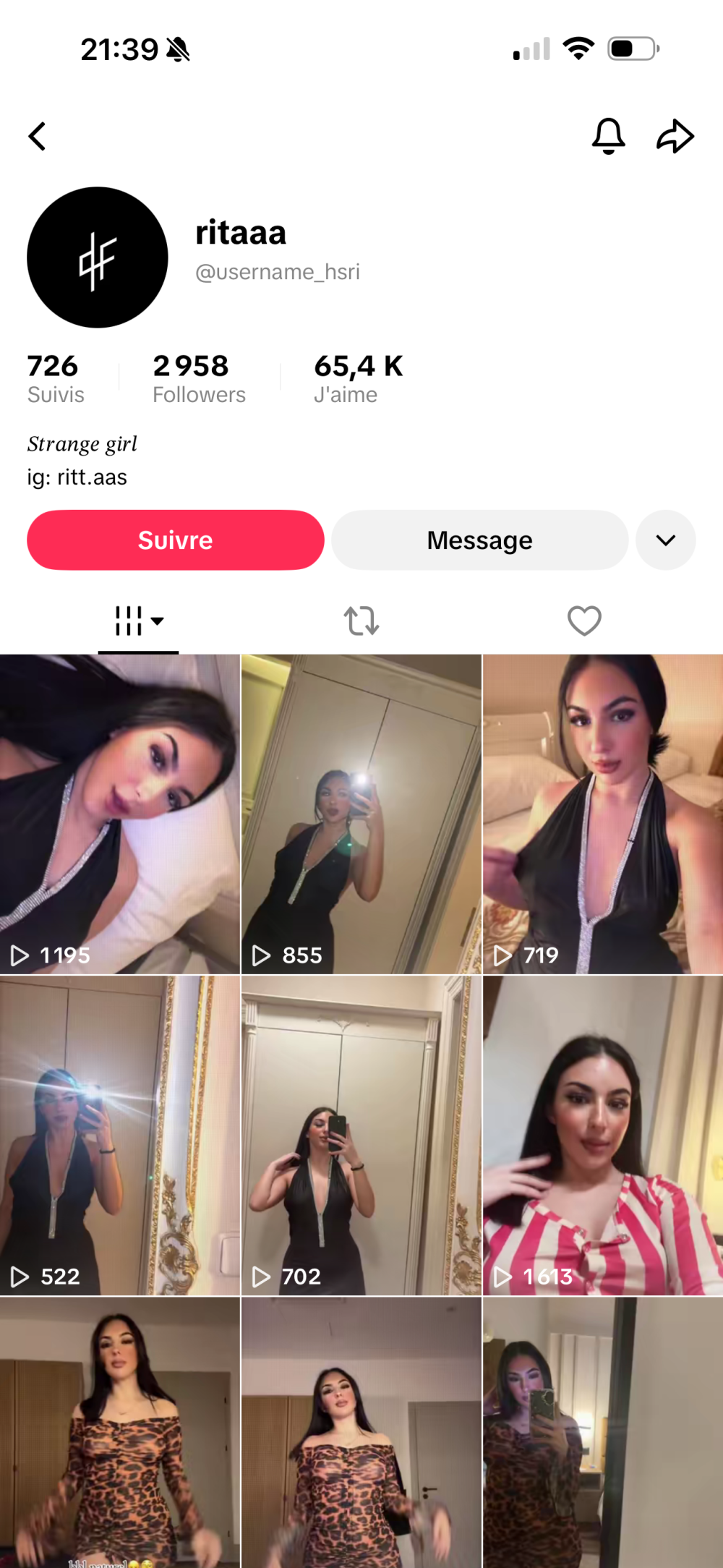Switch to the videos grid tab
Screen dimensions: 723x1568
tap(138, 621)
